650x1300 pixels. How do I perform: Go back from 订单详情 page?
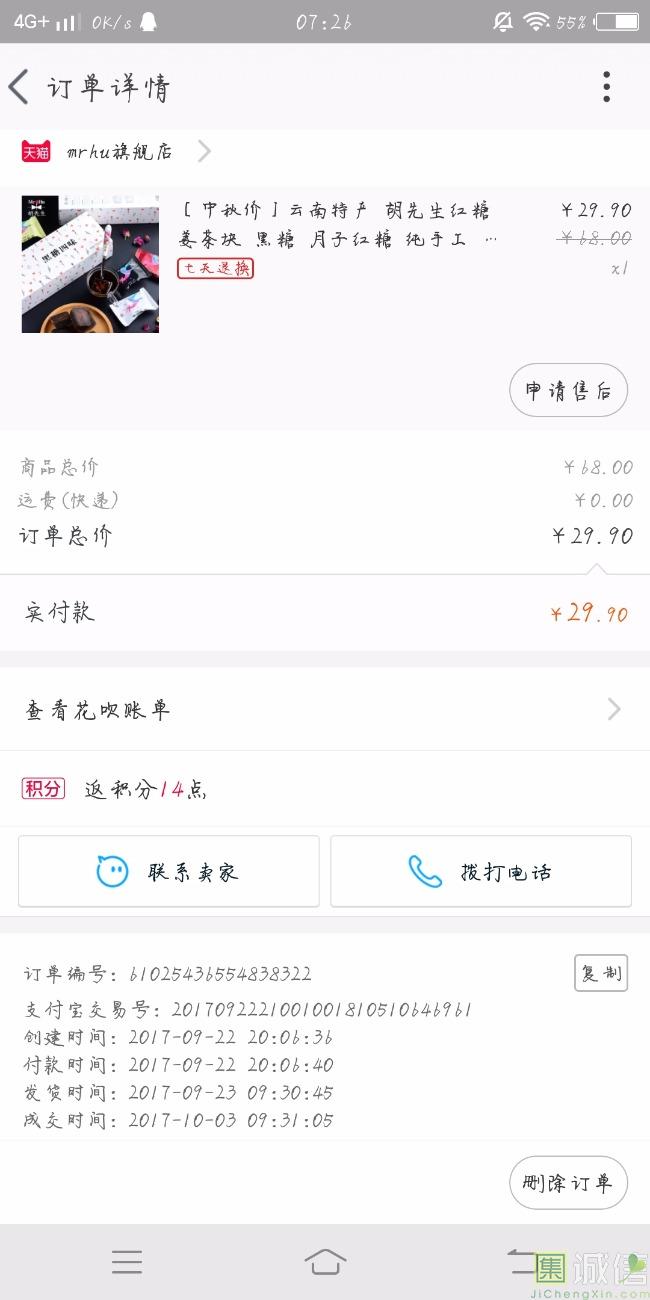pyautogui.click(x=19, y=87)
